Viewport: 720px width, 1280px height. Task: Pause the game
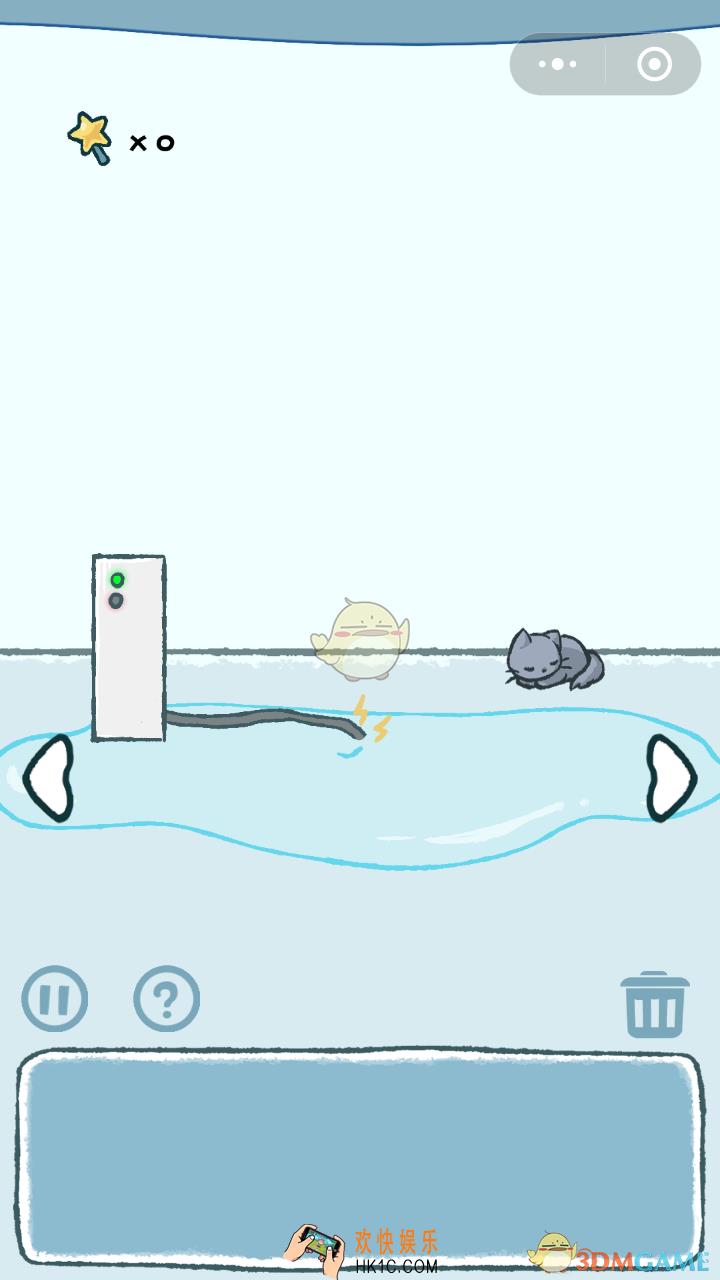pyautogui.click(x=55, y=998)
